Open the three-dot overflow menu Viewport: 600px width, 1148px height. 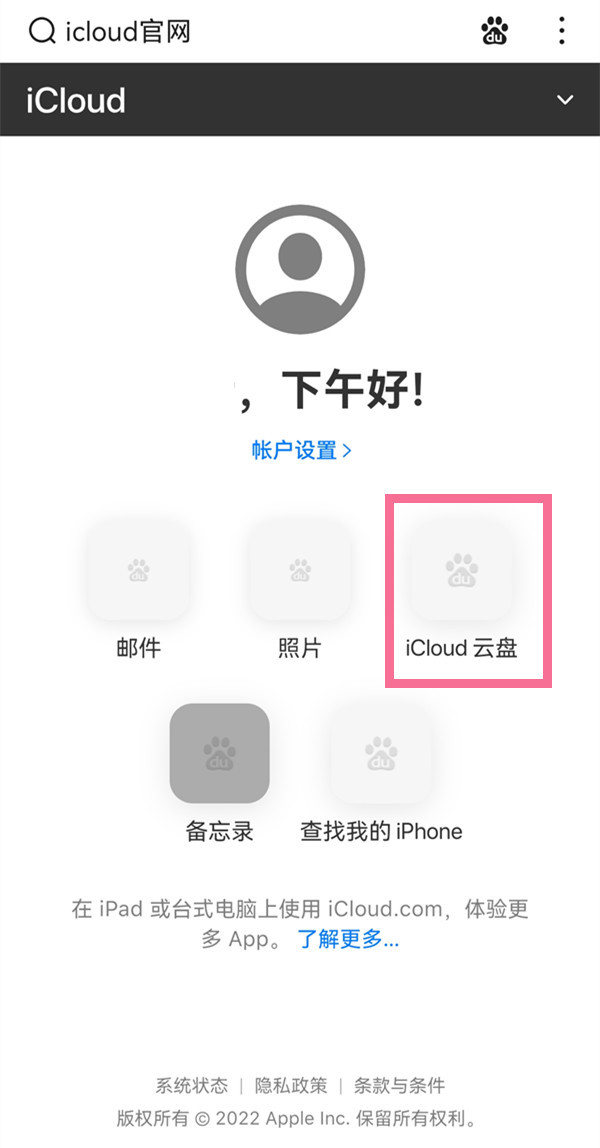tap(562, 31)
